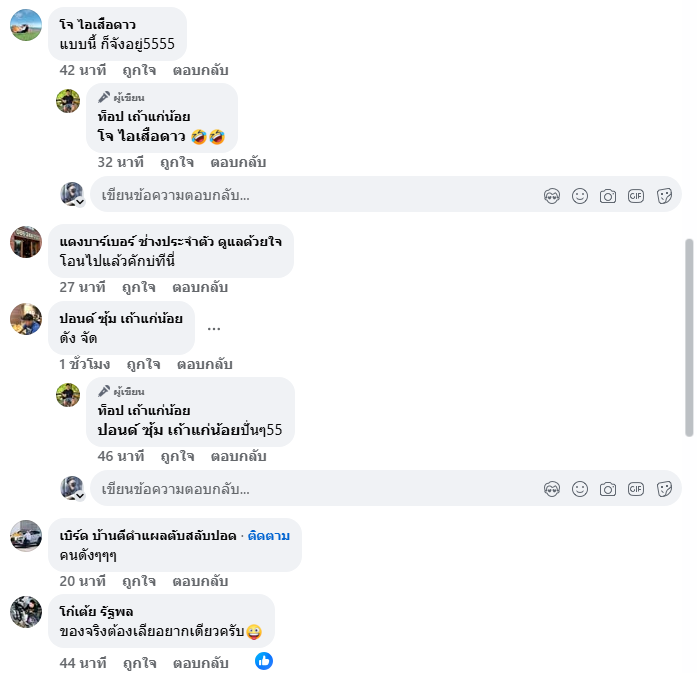Reply to โจ ไอเสือดาว's comment
Viewport: 697px width, 673px height.
(x=200, y=70)
